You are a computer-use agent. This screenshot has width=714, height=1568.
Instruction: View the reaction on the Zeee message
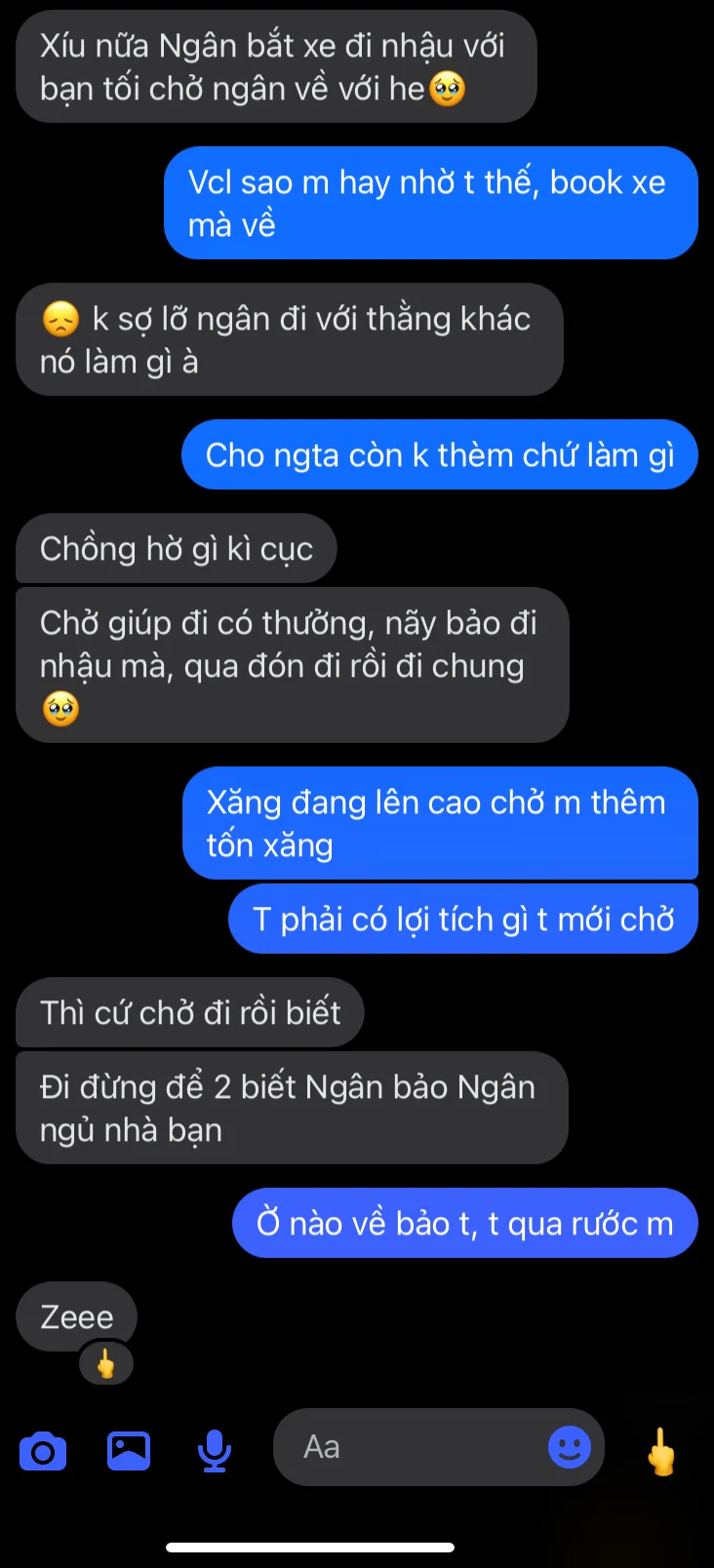coord(105,1363)
